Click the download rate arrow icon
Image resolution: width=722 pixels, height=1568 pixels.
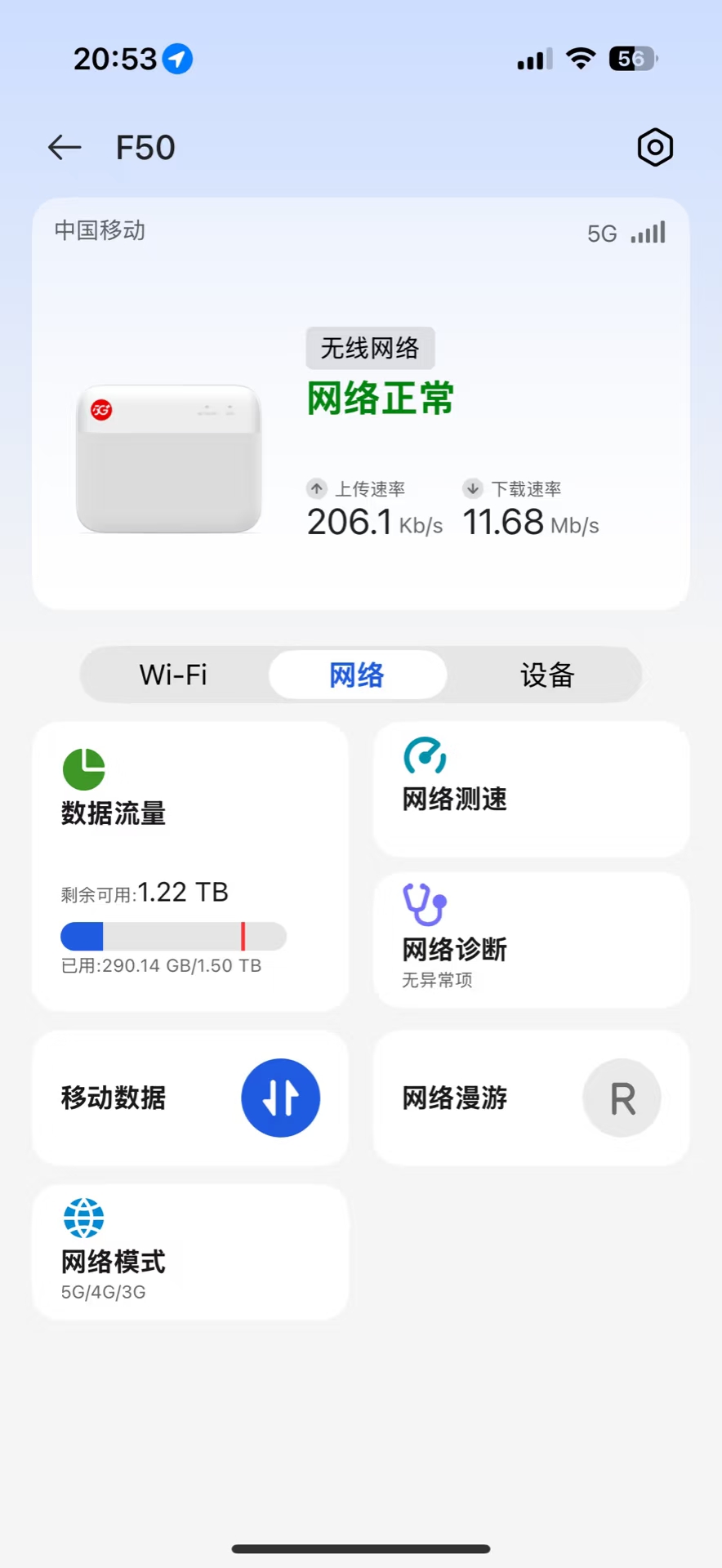[x=472, y=488]
